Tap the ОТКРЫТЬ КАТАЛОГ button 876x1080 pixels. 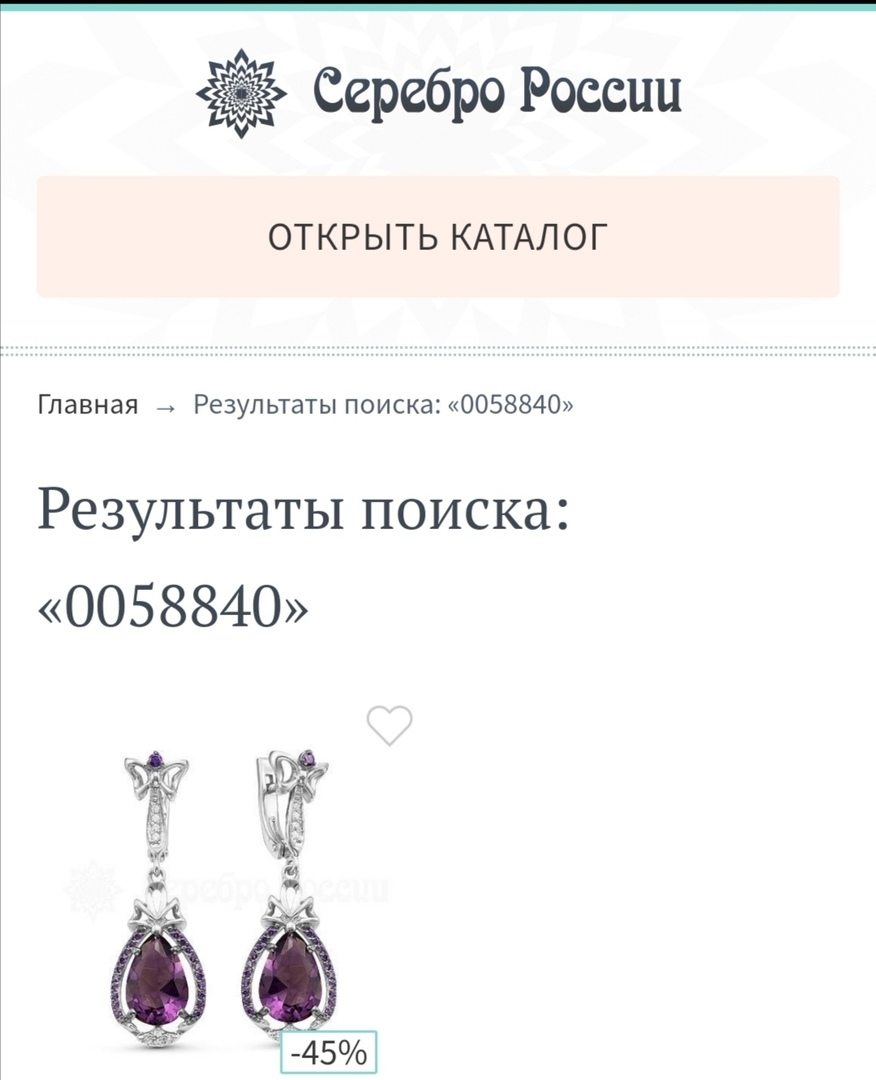(x=438, y=237)
